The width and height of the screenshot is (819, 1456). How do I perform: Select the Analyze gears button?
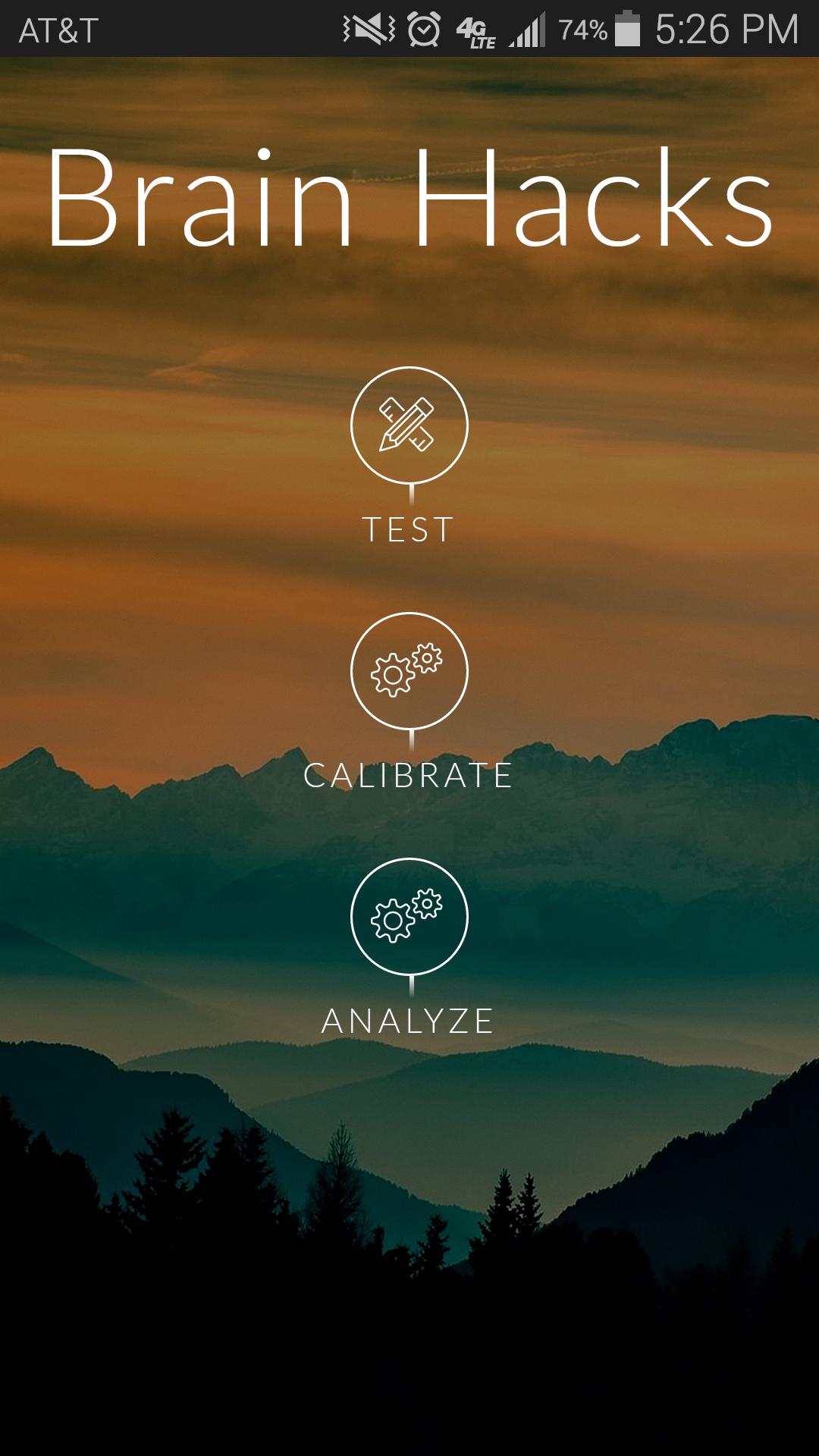coord(409,917)
